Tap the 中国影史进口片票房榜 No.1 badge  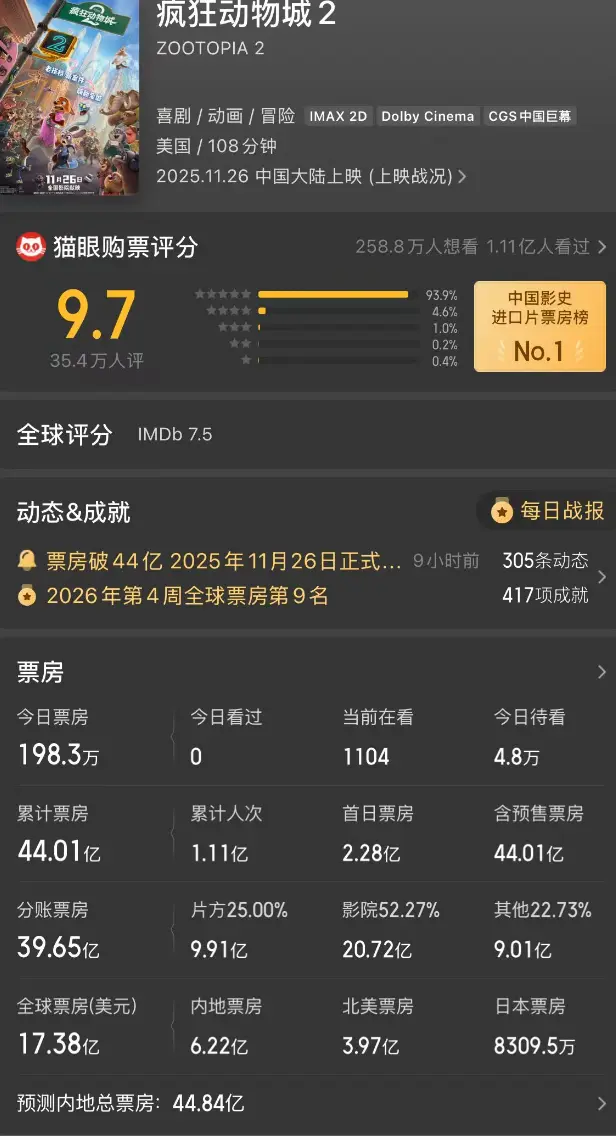click(539, 326)
